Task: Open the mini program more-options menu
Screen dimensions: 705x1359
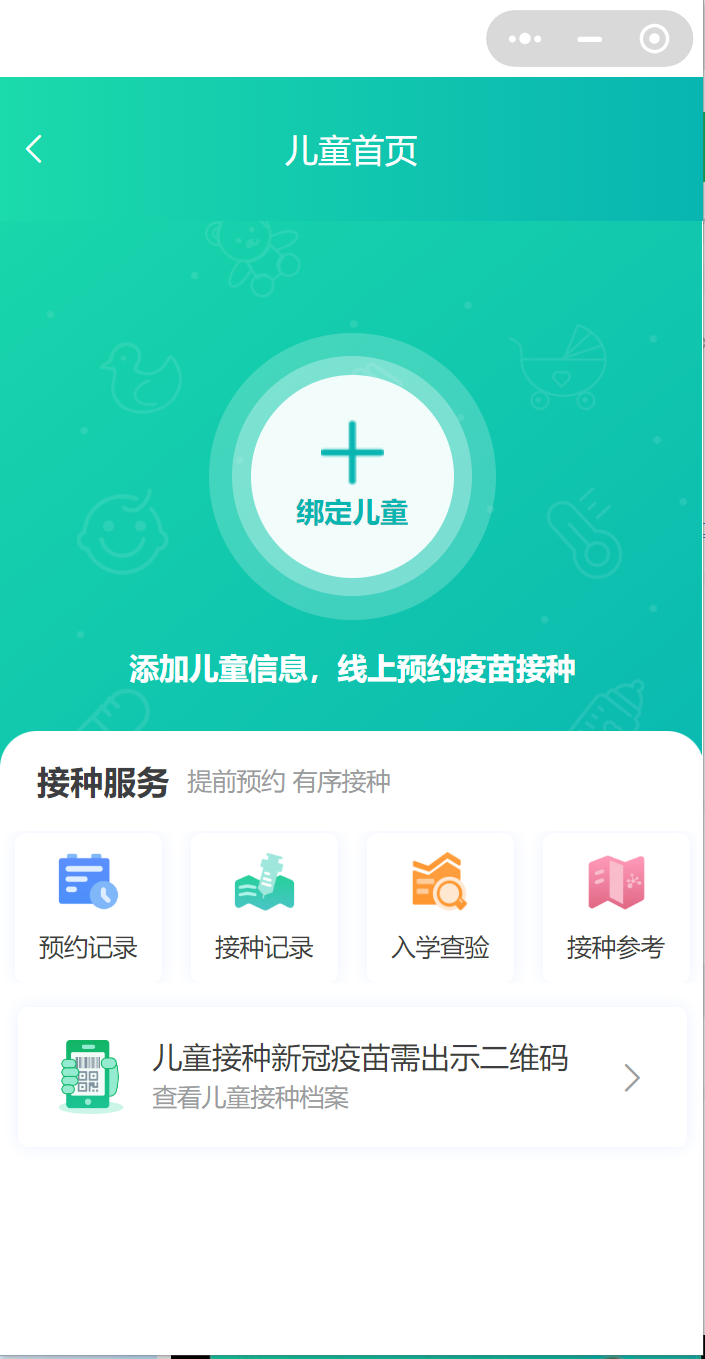Action: click(x=525, y=39)
